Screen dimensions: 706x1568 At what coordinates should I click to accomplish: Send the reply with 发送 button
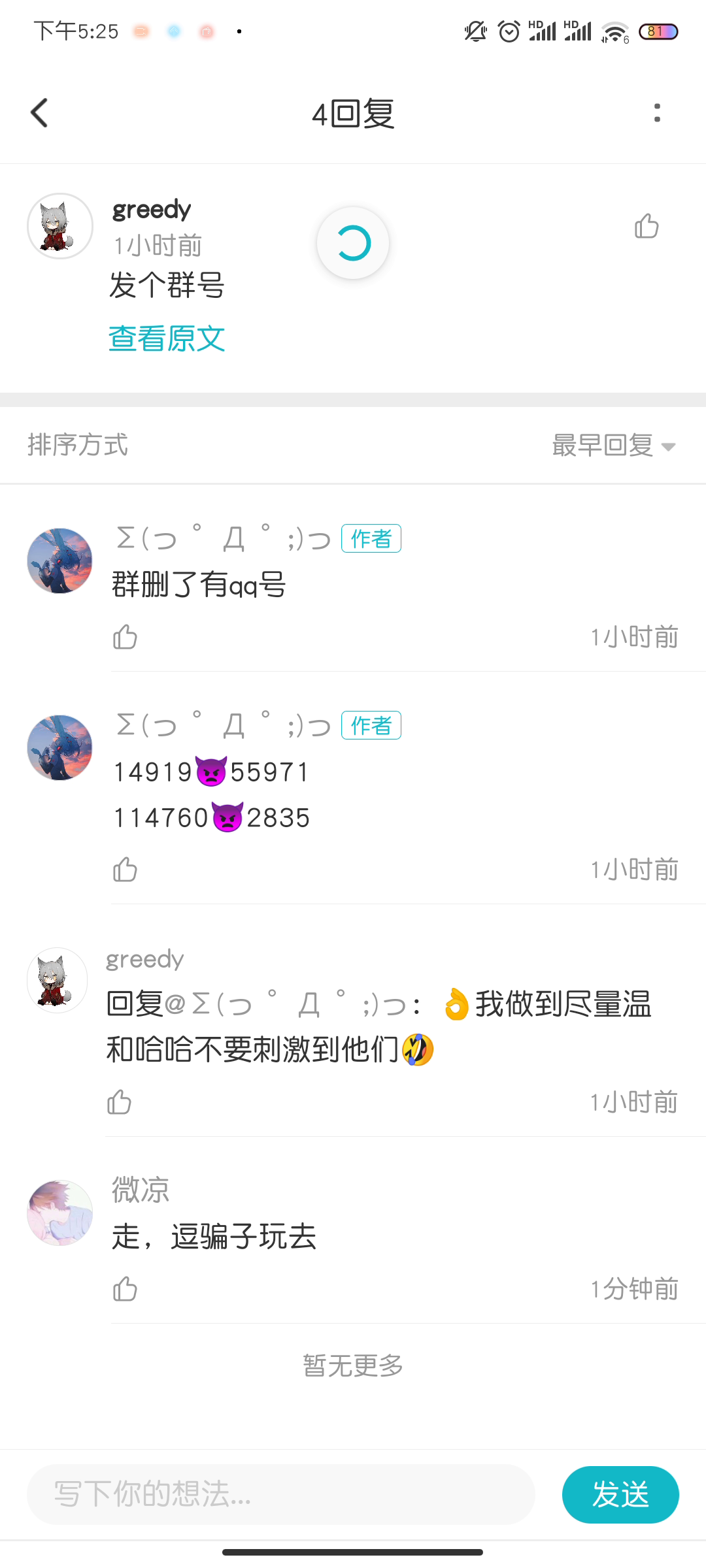[x=620, y=1494]
